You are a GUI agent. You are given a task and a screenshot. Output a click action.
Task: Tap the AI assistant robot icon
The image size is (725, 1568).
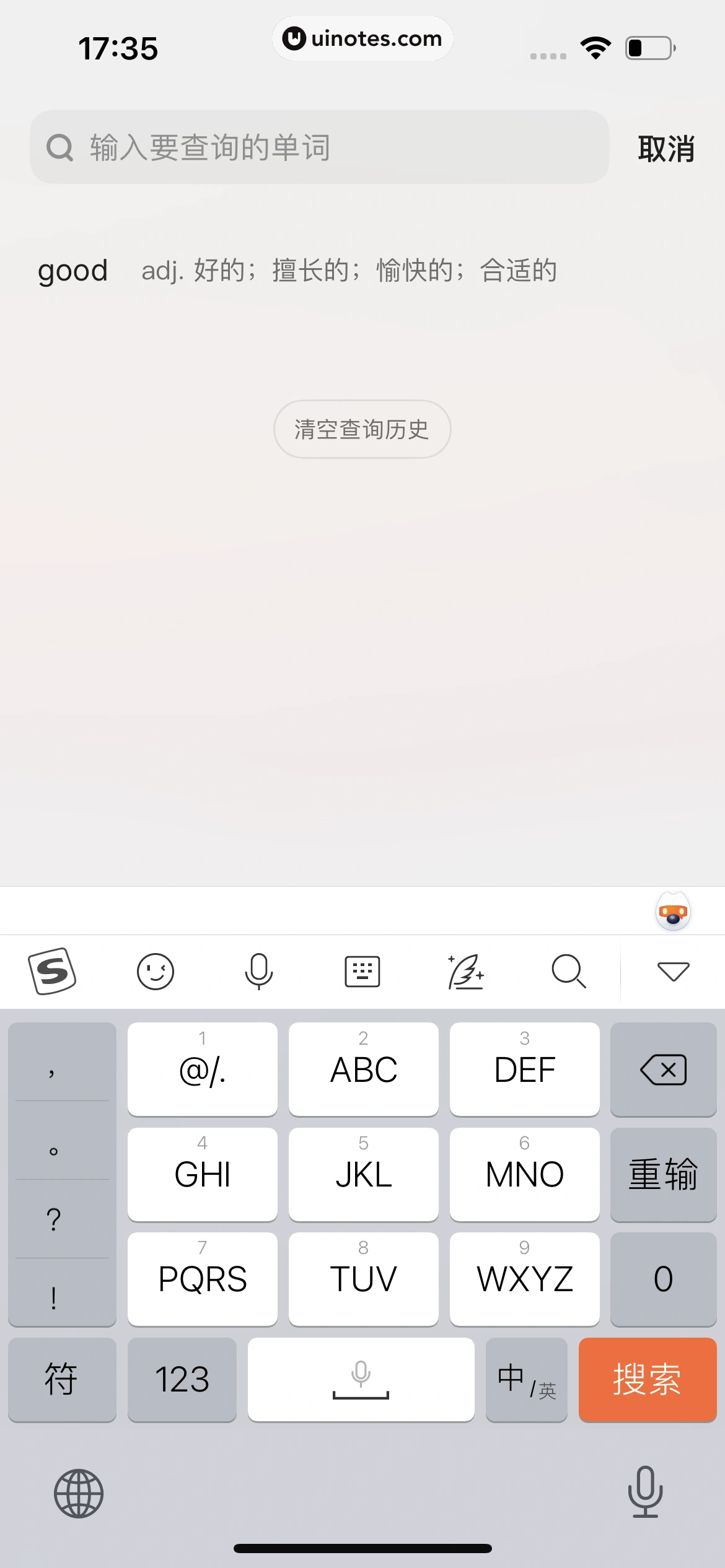point(673,912)
